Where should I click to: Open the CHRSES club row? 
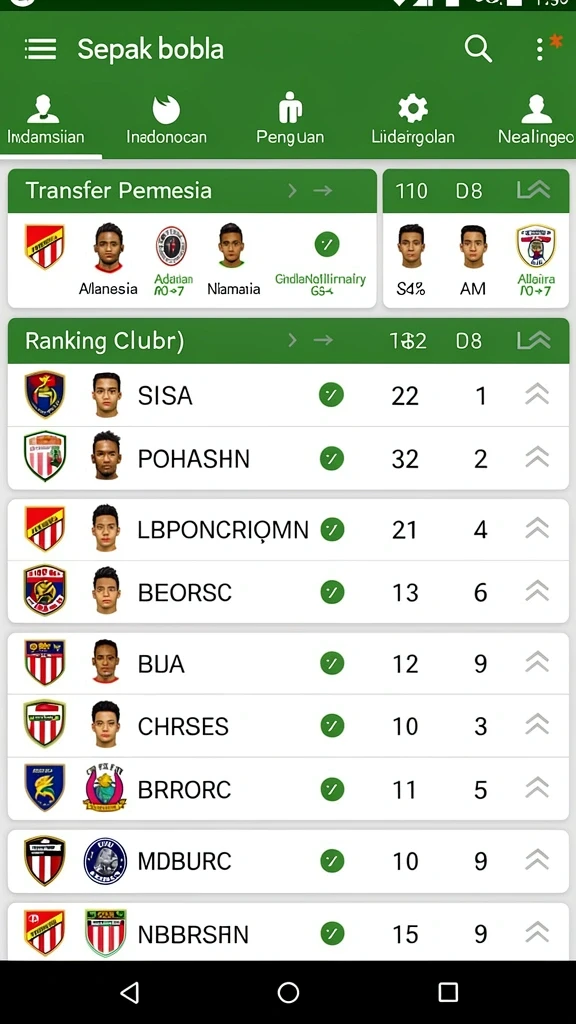click(x=288, y=726)
